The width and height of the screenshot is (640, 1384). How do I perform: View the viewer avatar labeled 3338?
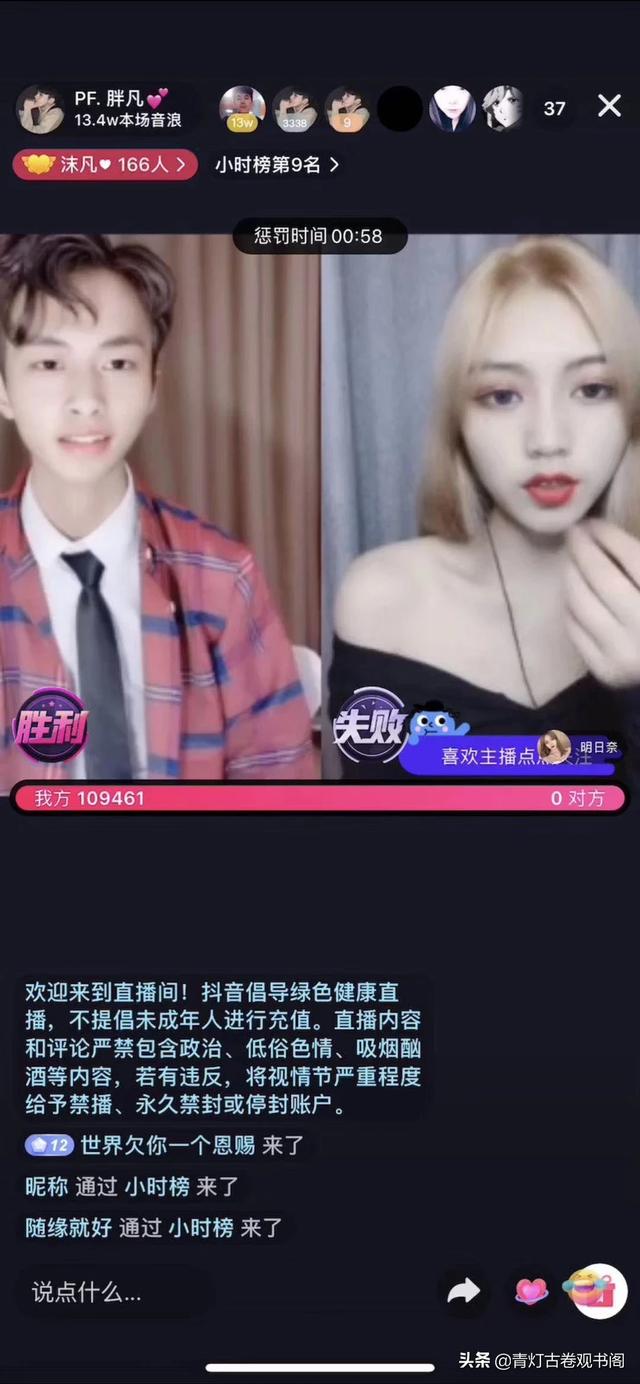point(295,108)
